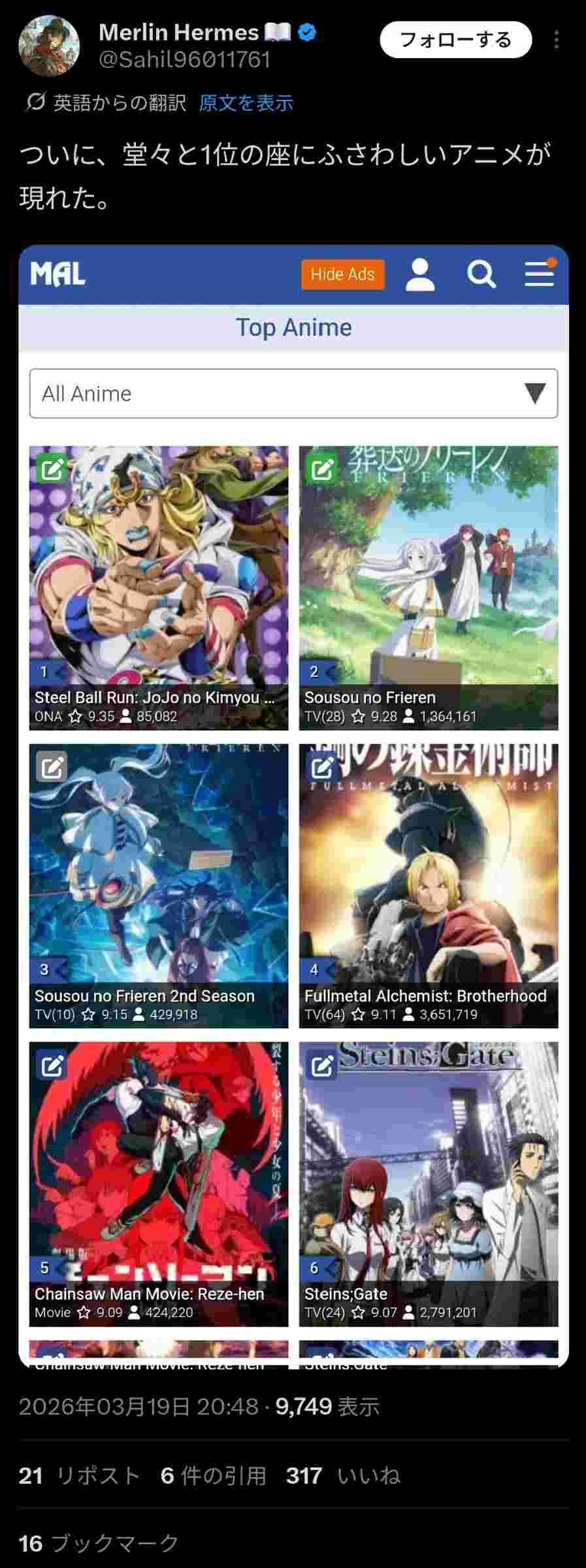
Task: View the 21 リポスト list
Action: pos(79,1475)
